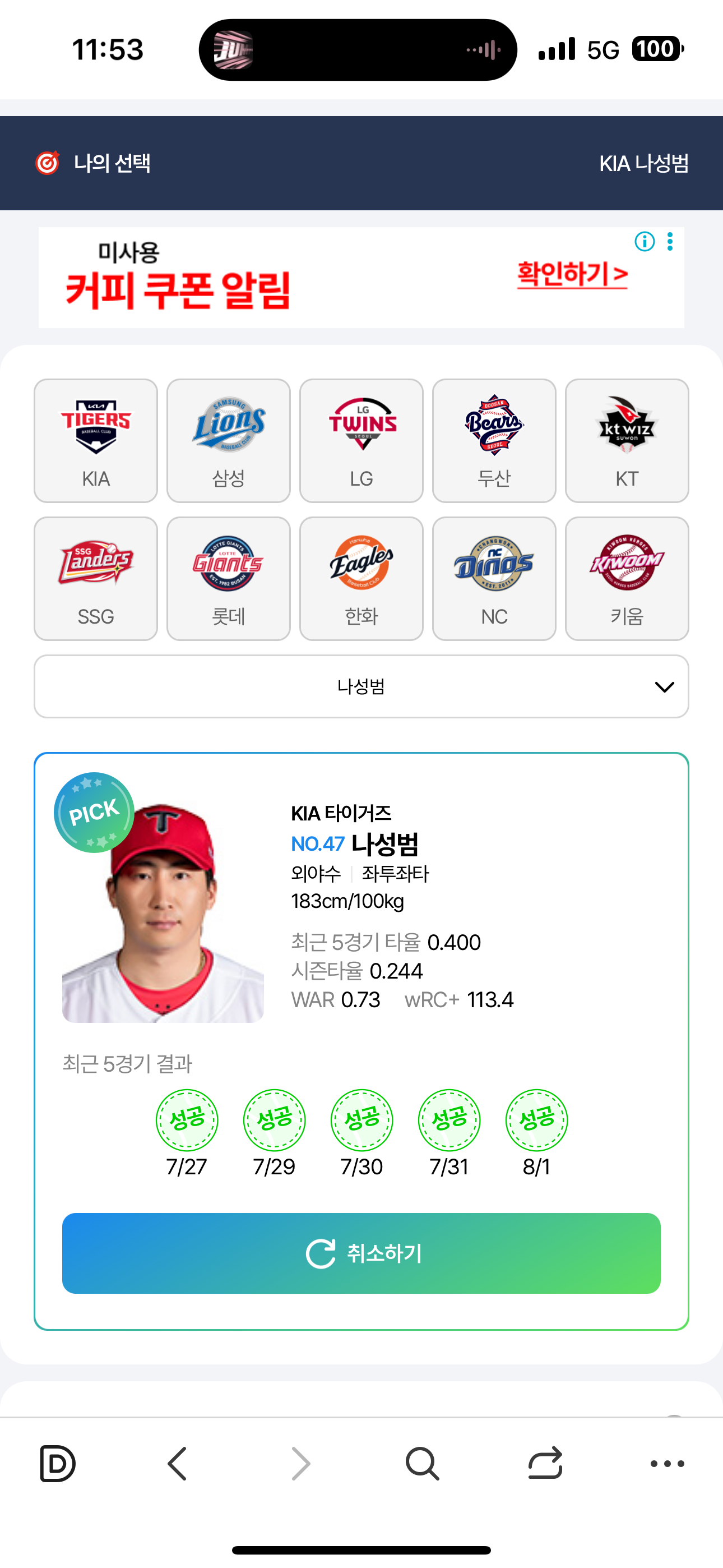Screen dimensions: 723x1568
Task: Select the NC Dinos team tile
Action: pos(494,578)
